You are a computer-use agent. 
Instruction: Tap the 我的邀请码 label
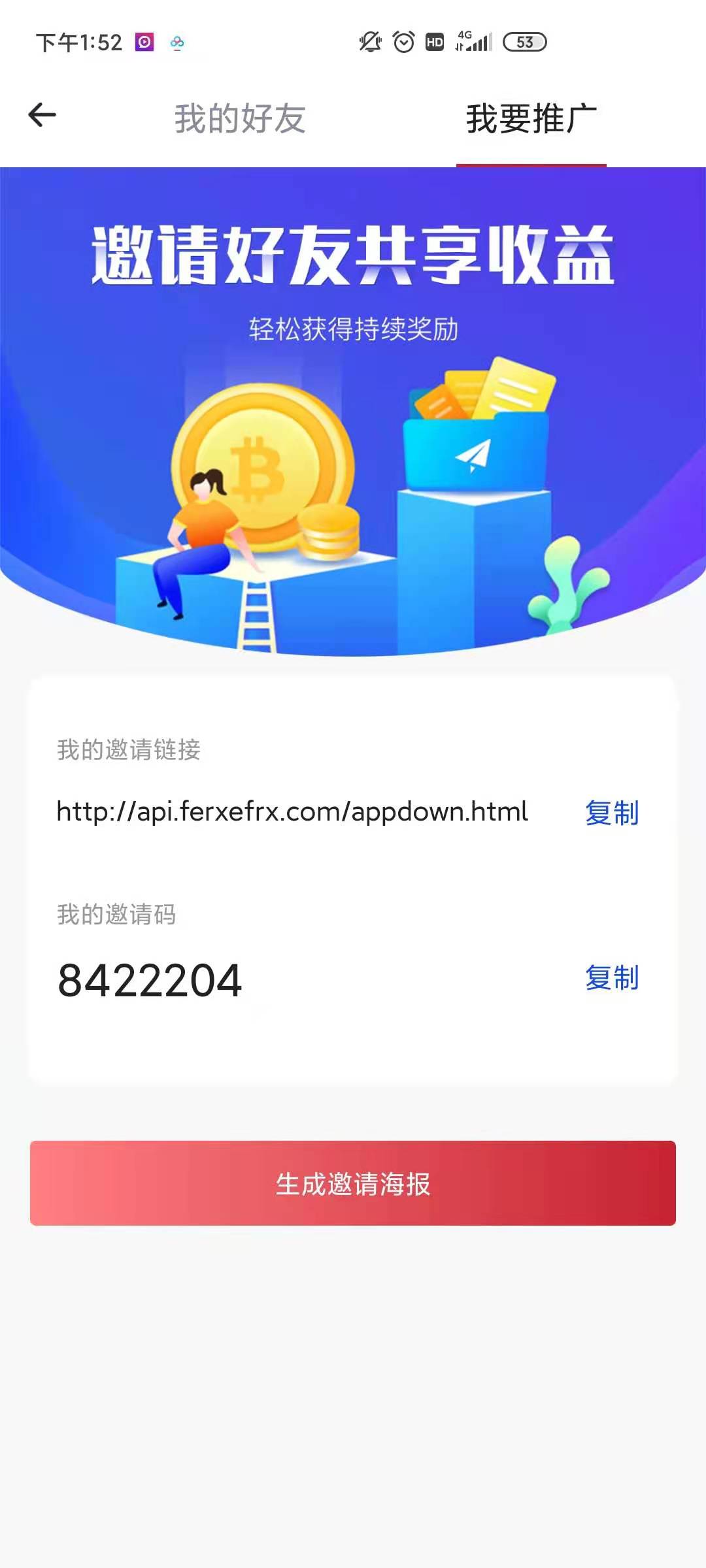tap(118, 915)
